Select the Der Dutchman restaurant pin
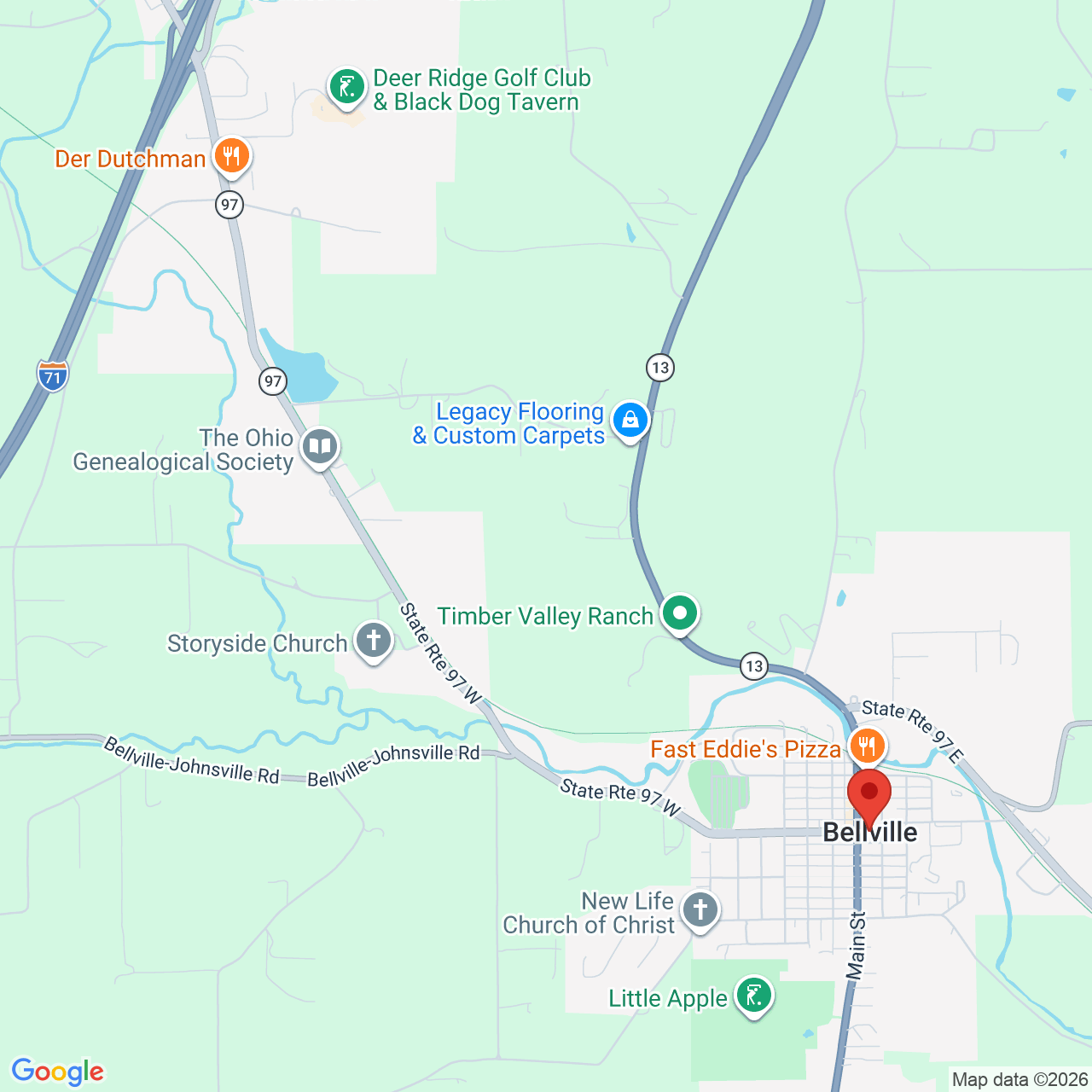Image resolution: width=1092 pixels, height=1092 pixels. point(230,158)
